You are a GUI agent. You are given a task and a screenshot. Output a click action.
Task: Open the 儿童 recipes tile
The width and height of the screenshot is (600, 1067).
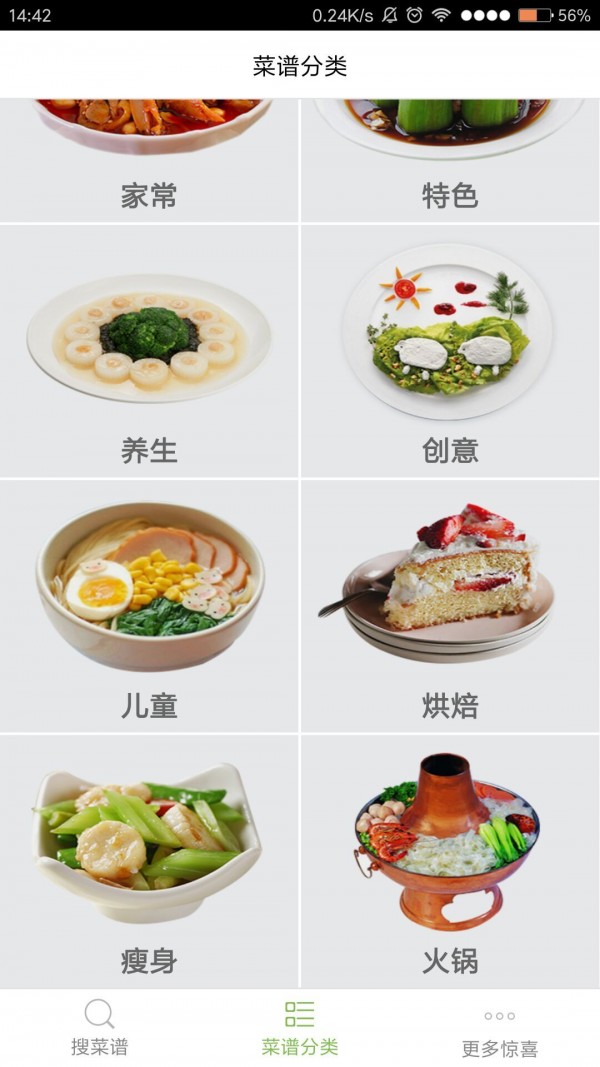pyautogui.click(x=149, y=606)
